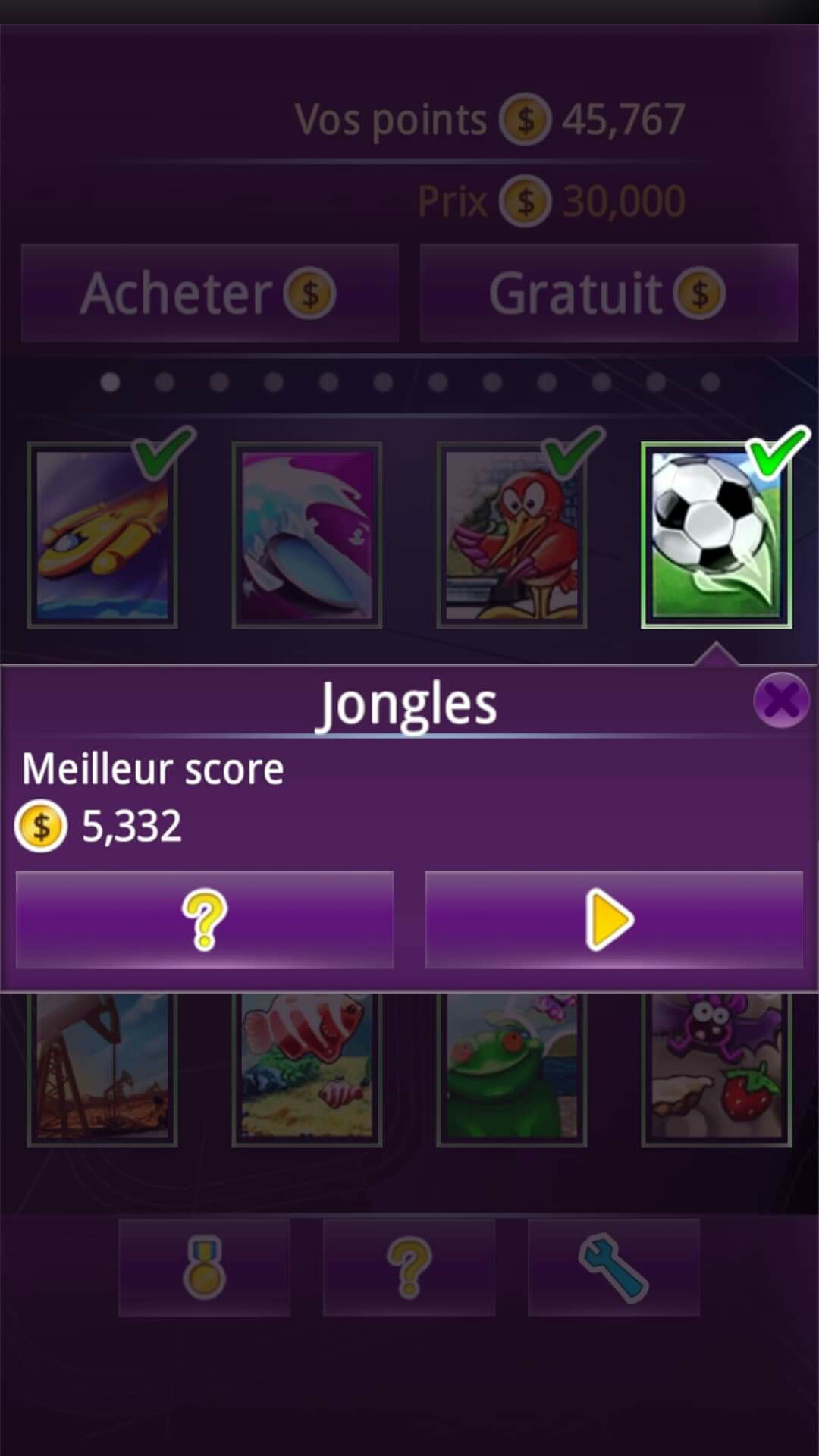
Task: Select the ocean wave game tile
Action: (x=307, y=535)
